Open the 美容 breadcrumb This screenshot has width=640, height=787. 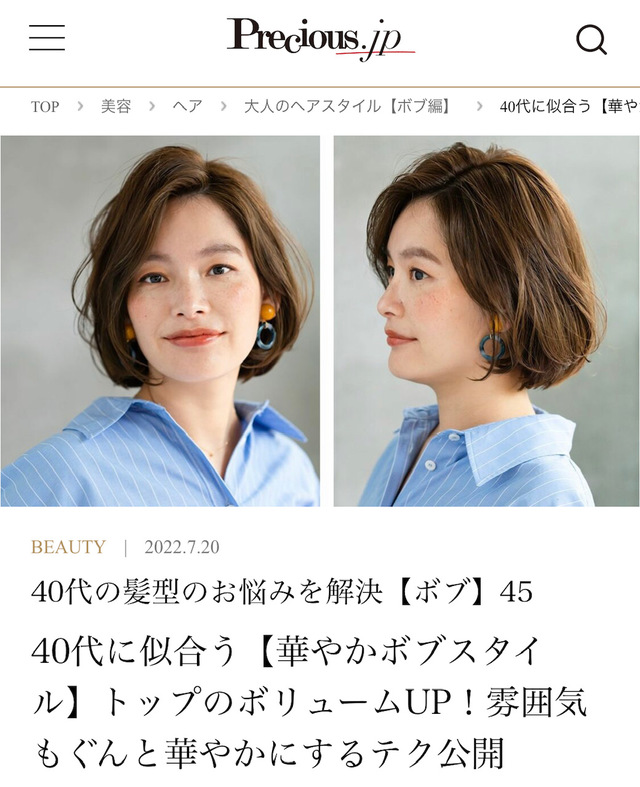click(116, 106)
